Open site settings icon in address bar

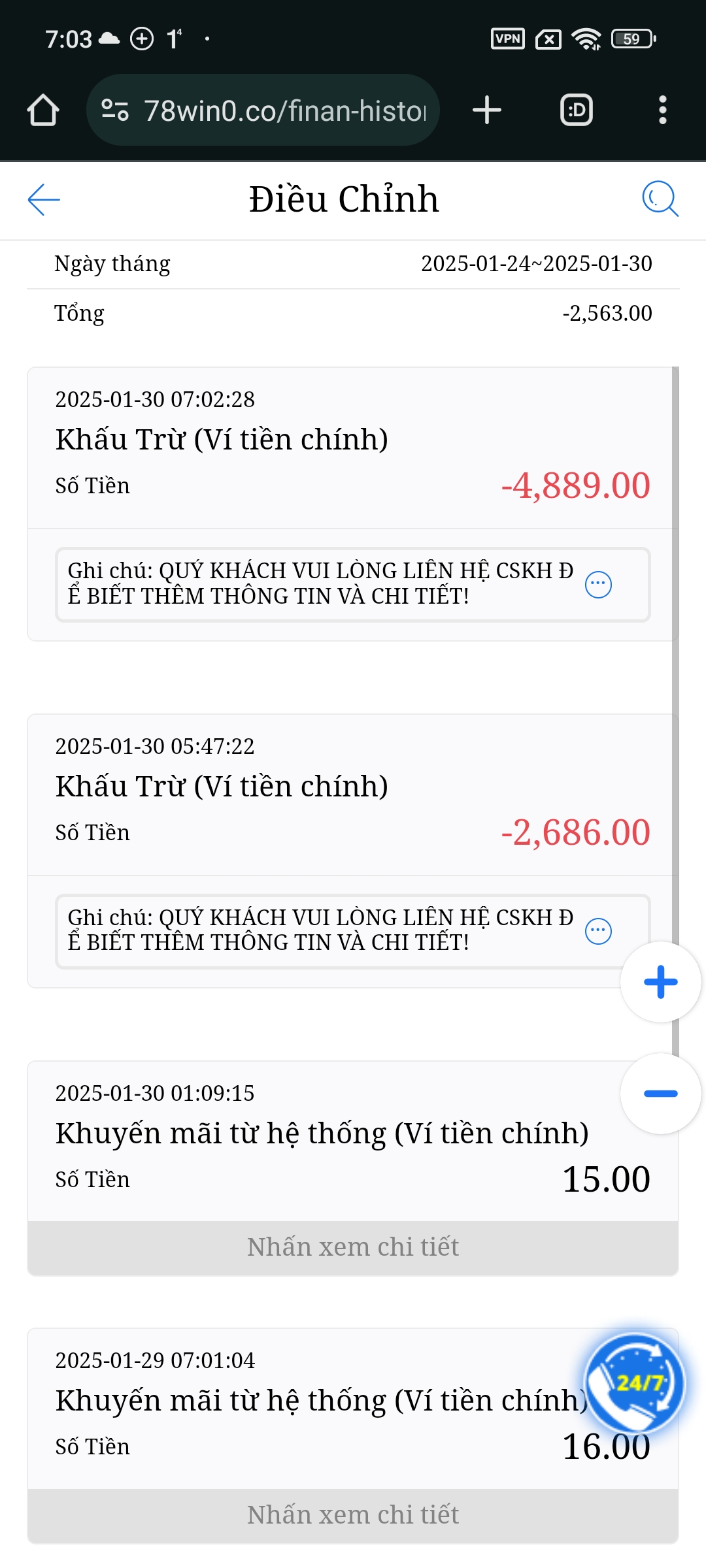pos(115,110)
